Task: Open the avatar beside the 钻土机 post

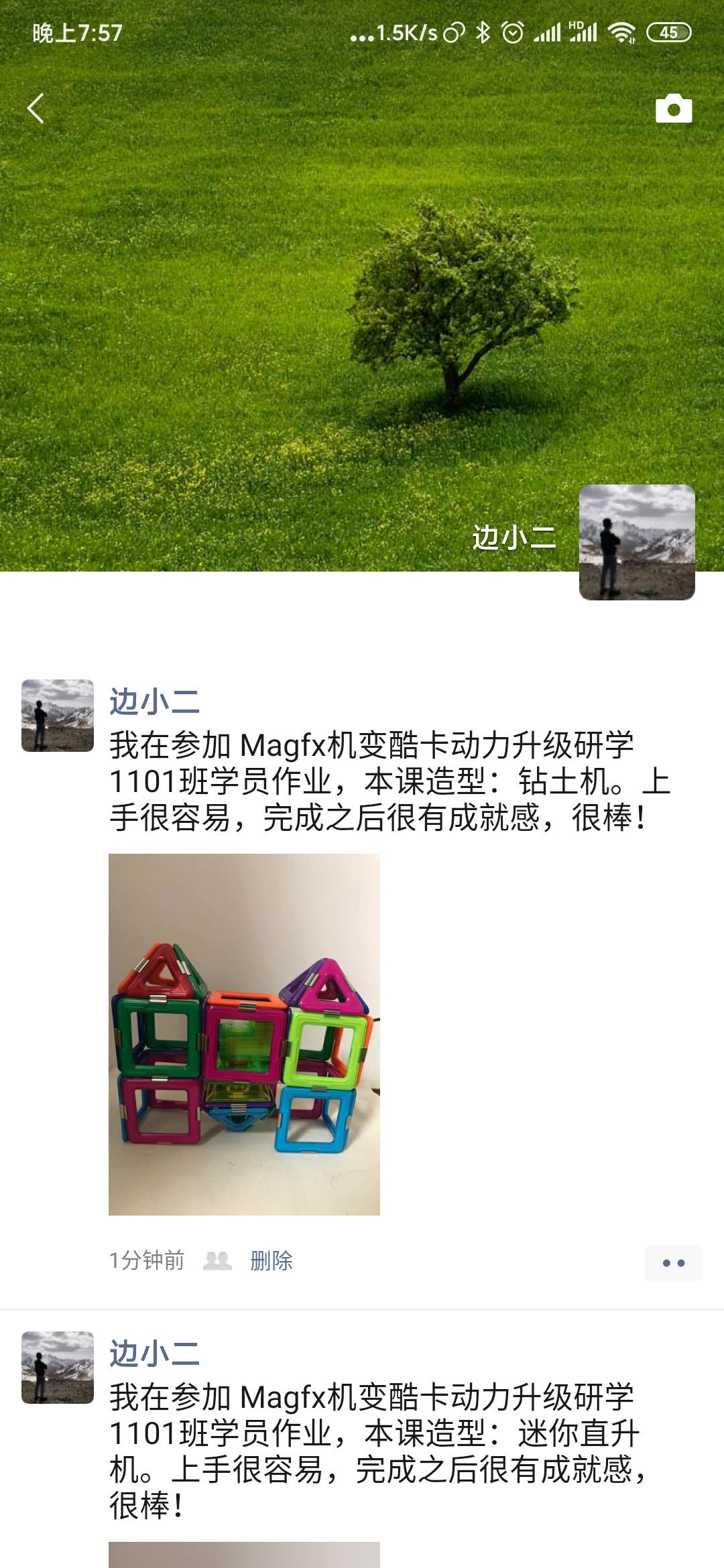Action: 58,716
